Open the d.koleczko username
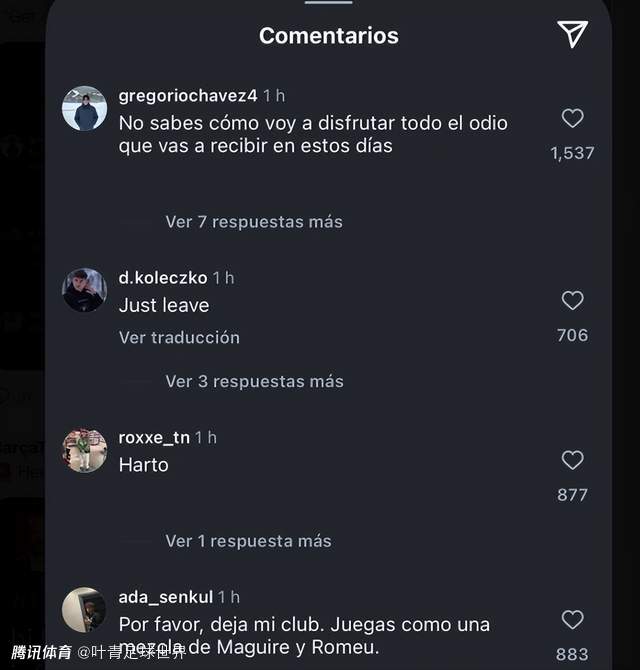Screen dimensions: 640x670 pyautogui.click(x=163, y=277)
